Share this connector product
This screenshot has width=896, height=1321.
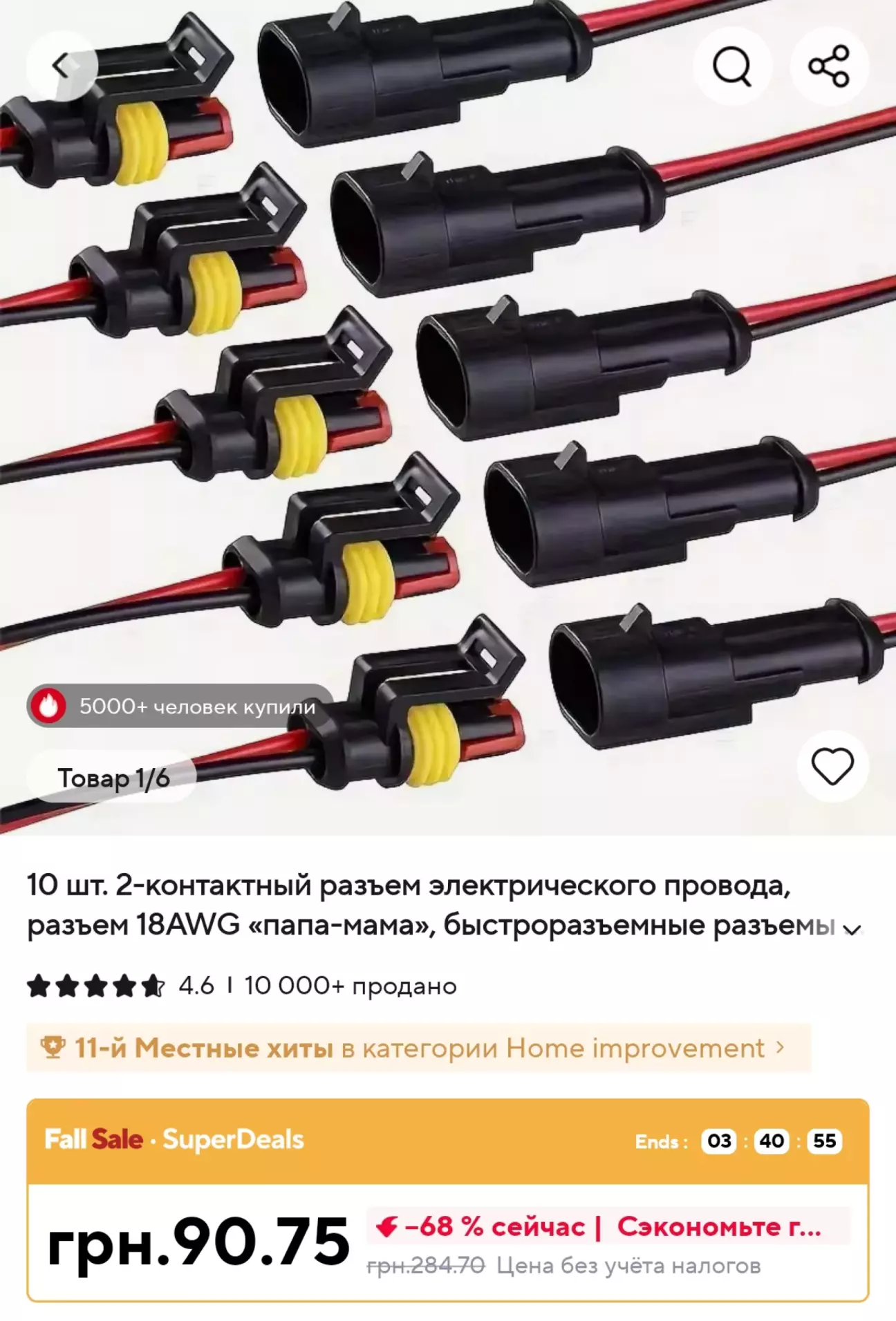(x=828, y=66)
